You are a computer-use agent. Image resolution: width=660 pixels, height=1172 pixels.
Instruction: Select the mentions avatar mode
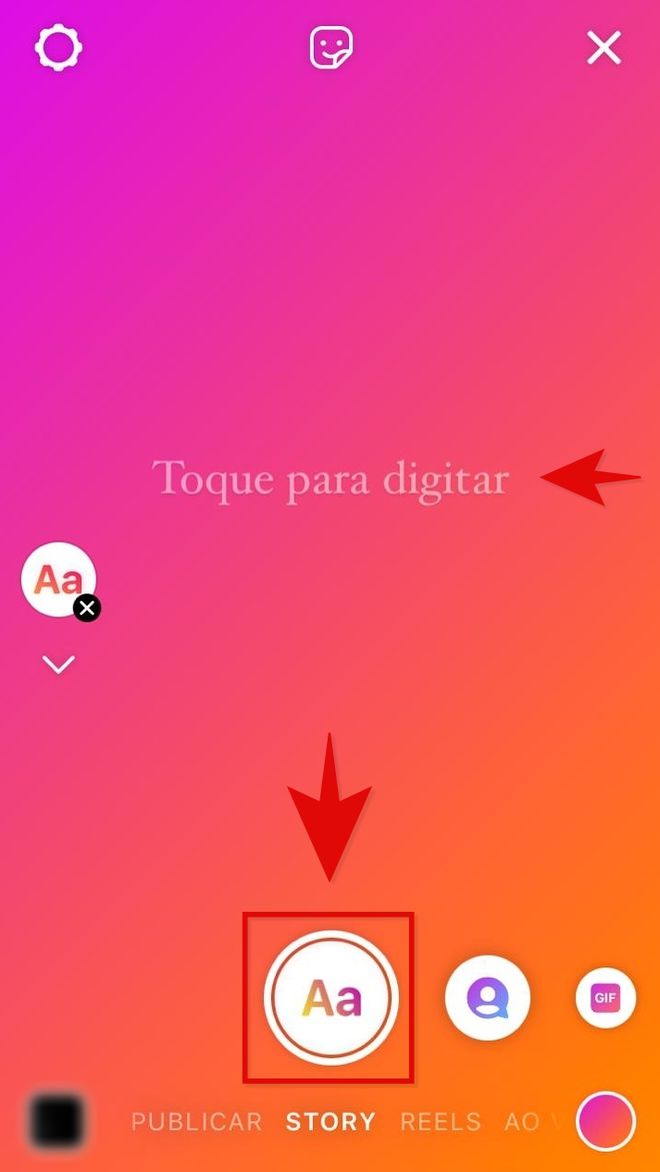[487, 997]
